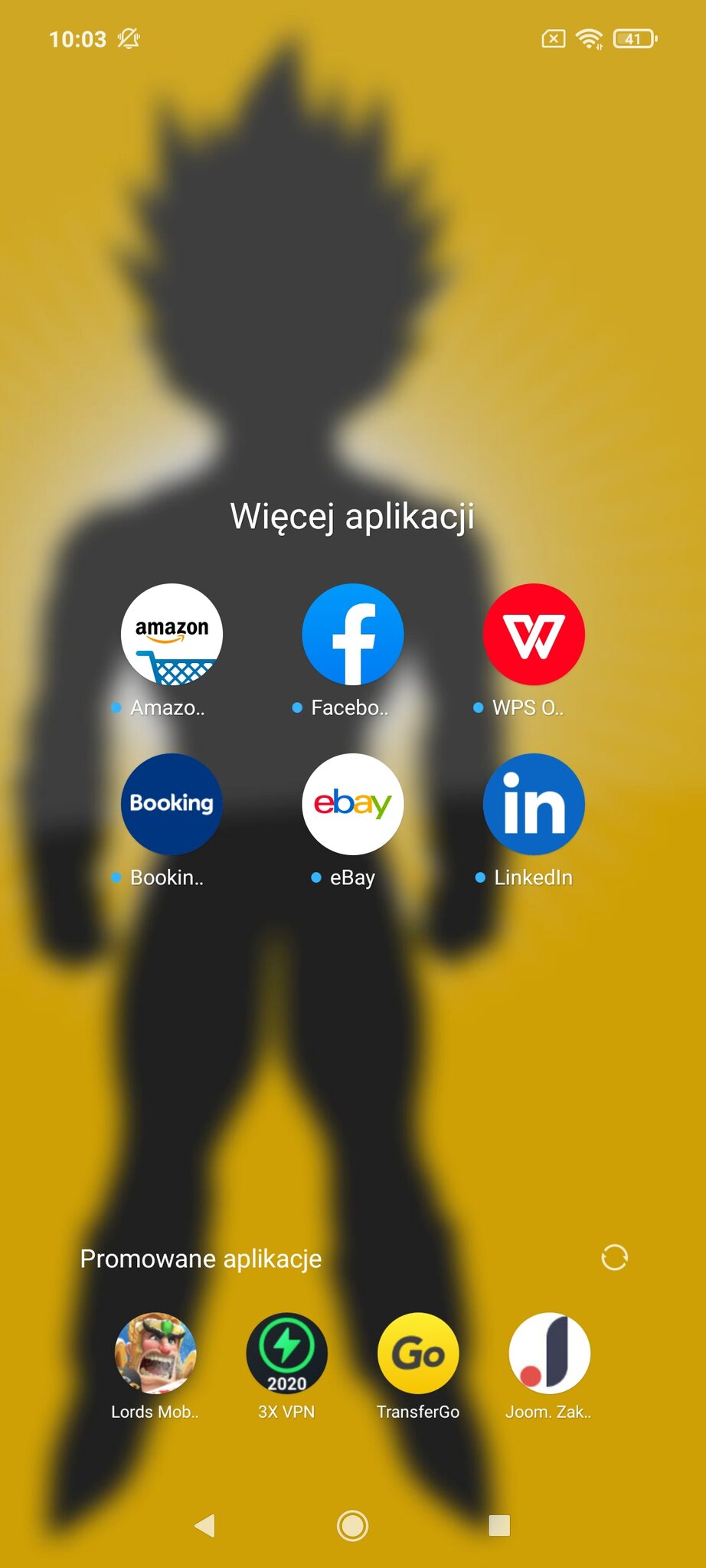
Task: Open promoted app 3X VPN
Action: pyautogui.click(x=286, y=1353)
